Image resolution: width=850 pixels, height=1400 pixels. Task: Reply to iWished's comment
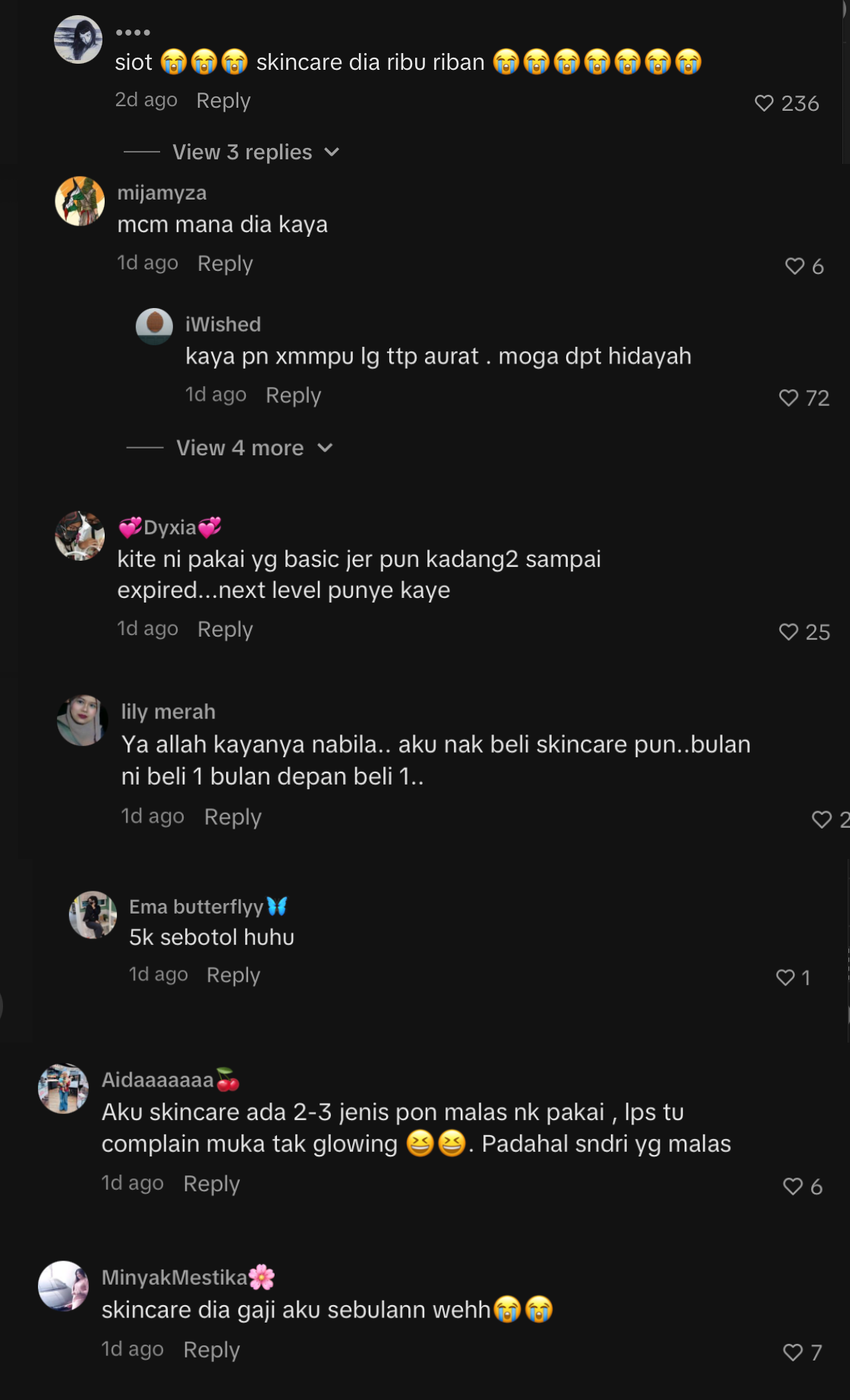click(x=293, y=395)
